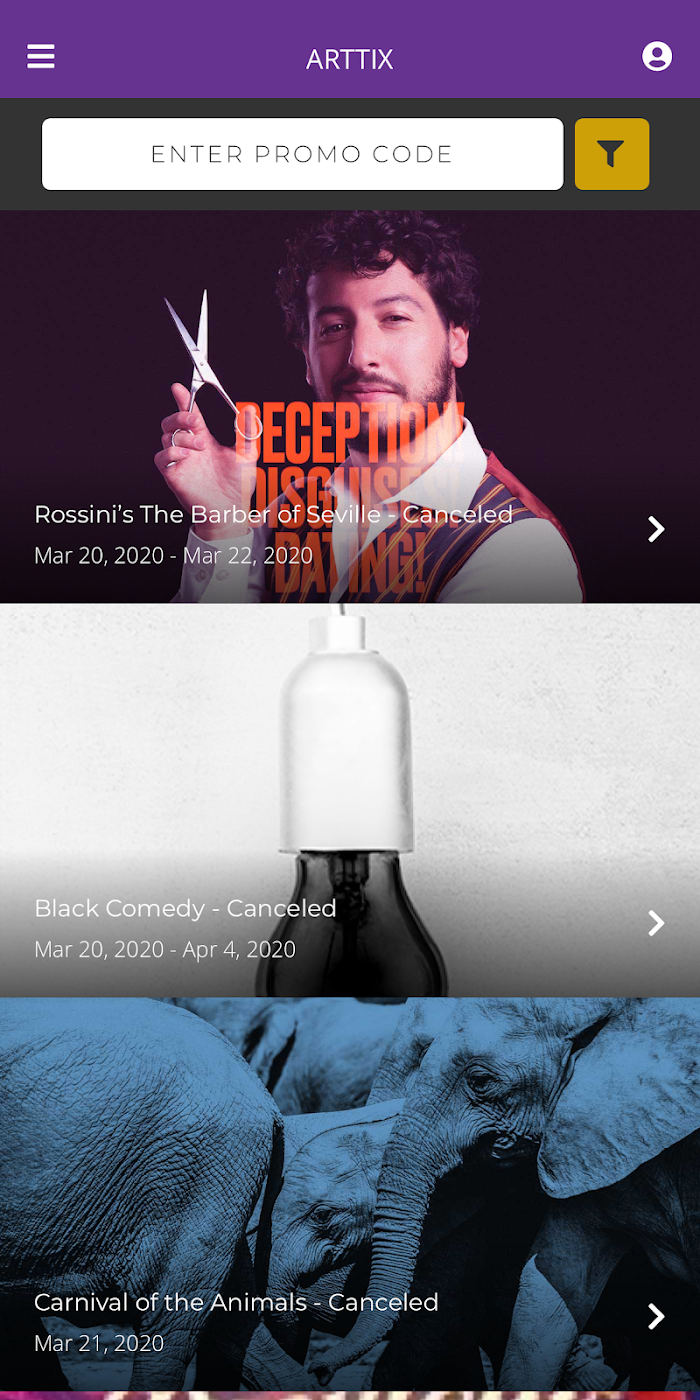Open the user account profile icon
The image size is (700, 1400).
[657, 57]
